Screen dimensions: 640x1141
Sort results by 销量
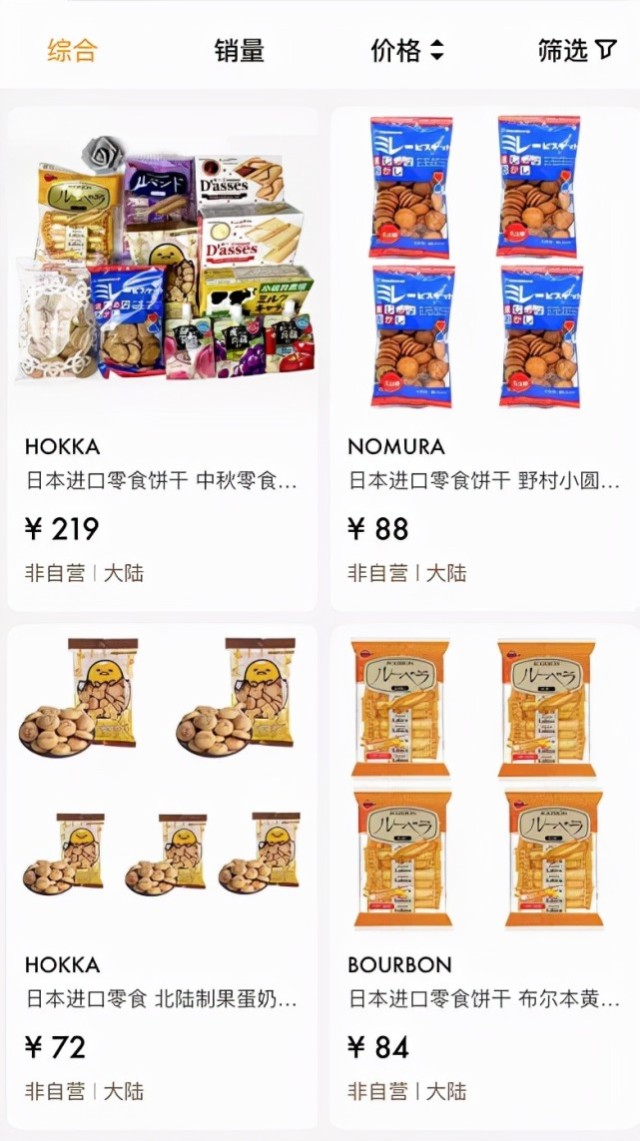[x=239, y=51]
